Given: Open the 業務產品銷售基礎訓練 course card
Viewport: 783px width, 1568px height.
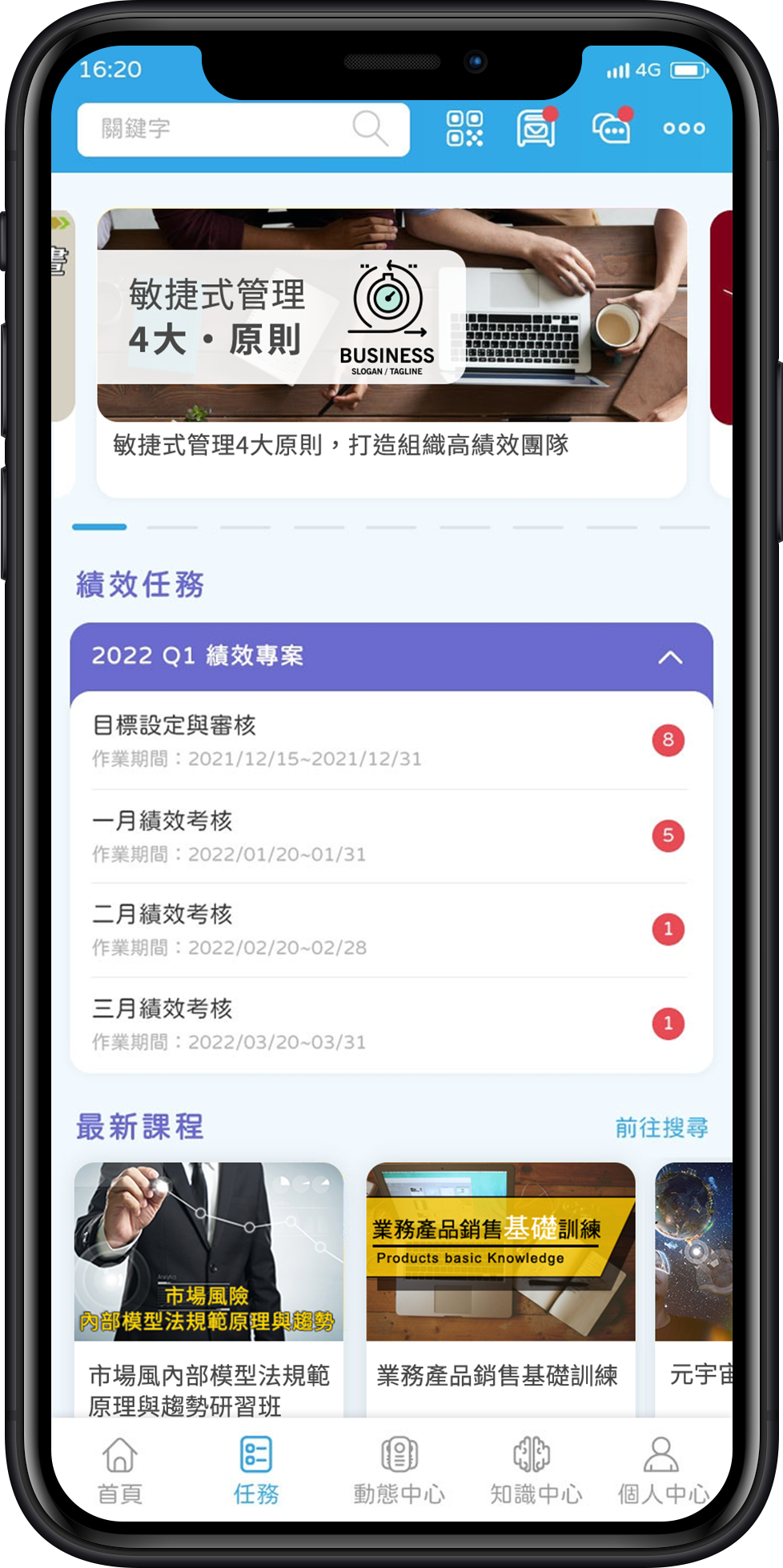Looking at the screenshot, I should [x=500, y=1289].
